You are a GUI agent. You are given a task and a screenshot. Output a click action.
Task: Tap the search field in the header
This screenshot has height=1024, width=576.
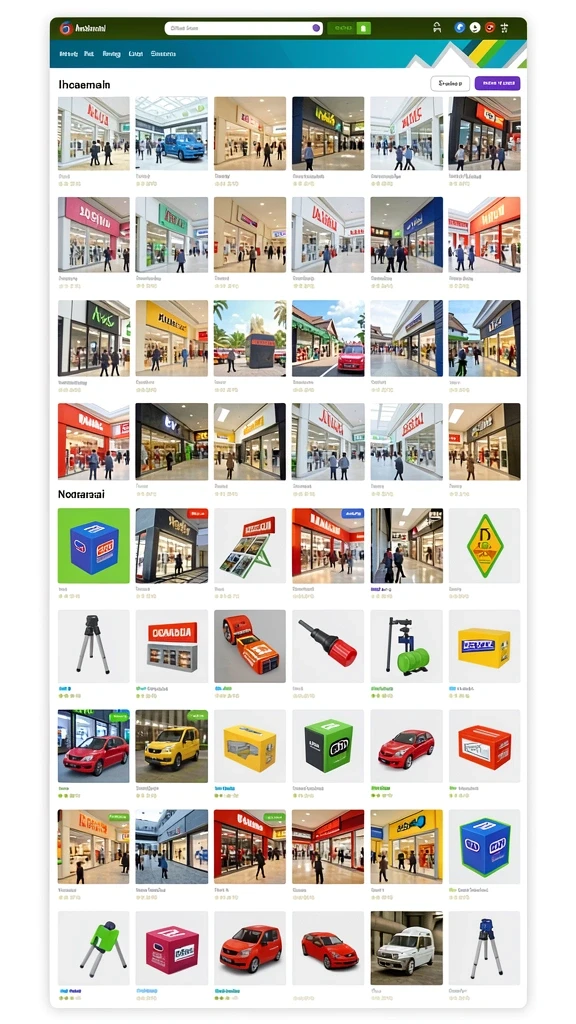click(243, 28)
